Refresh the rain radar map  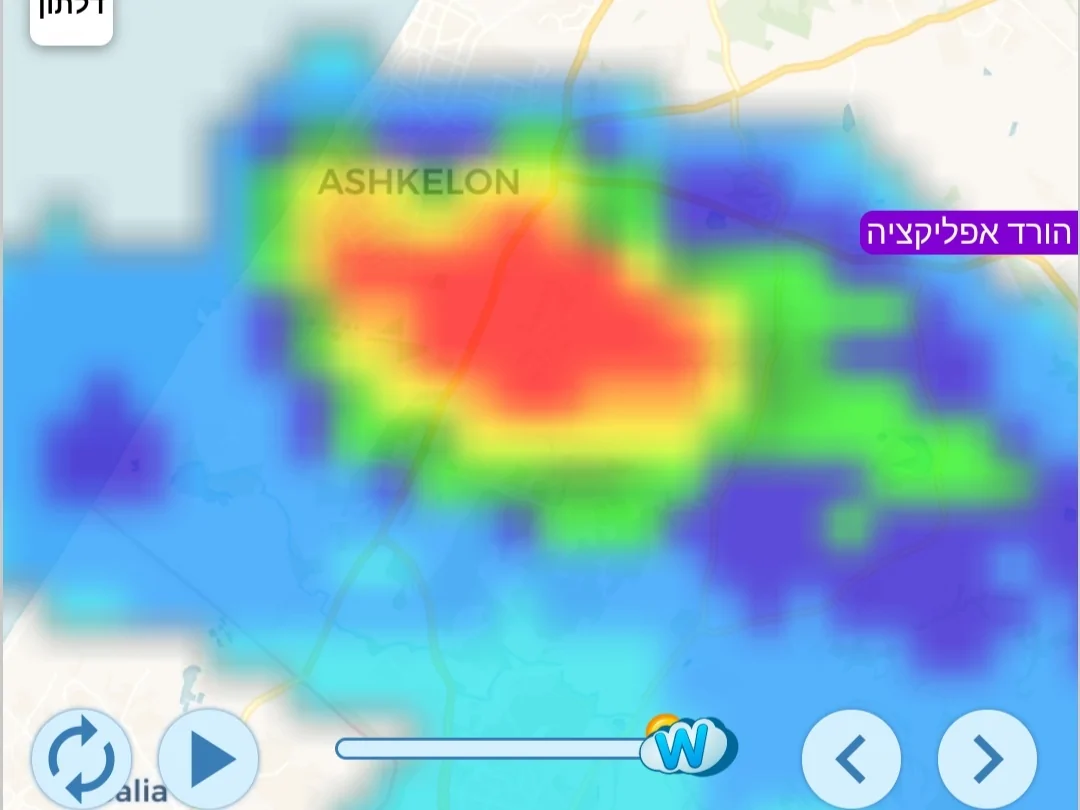coord(81,758)
